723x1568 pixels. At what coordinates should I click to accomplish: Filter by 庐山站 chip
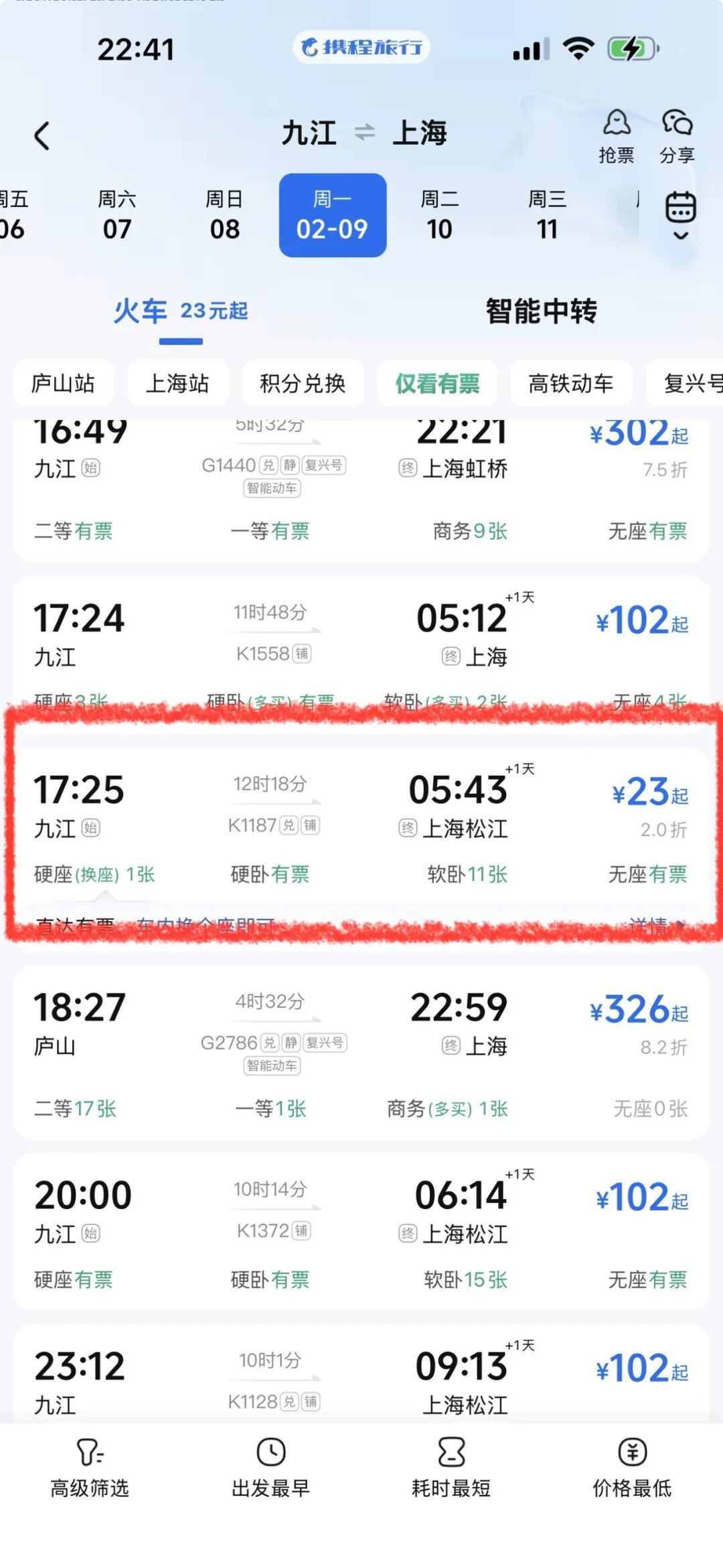coord(63,384)
